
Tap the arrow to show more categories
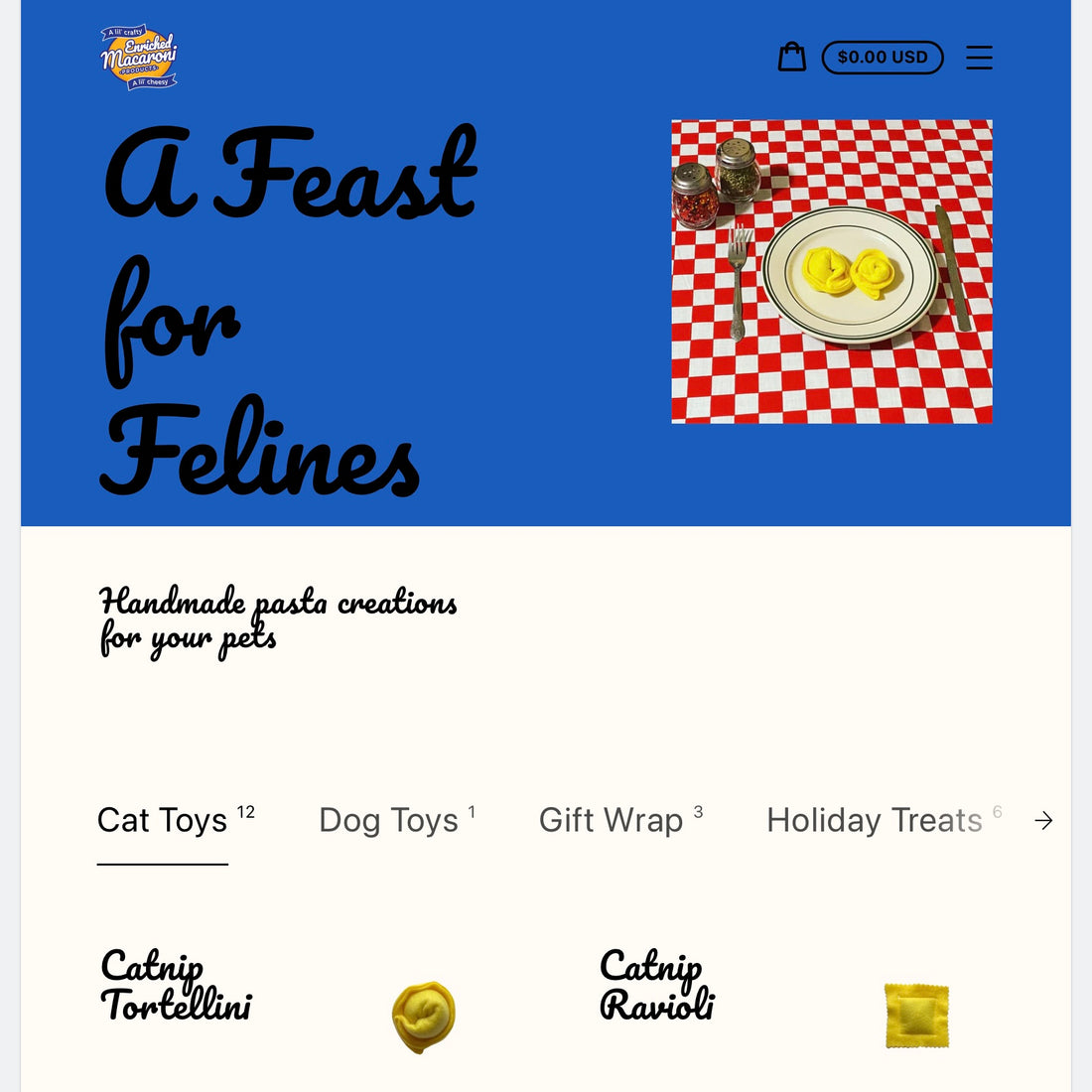tap(1043, 821)
